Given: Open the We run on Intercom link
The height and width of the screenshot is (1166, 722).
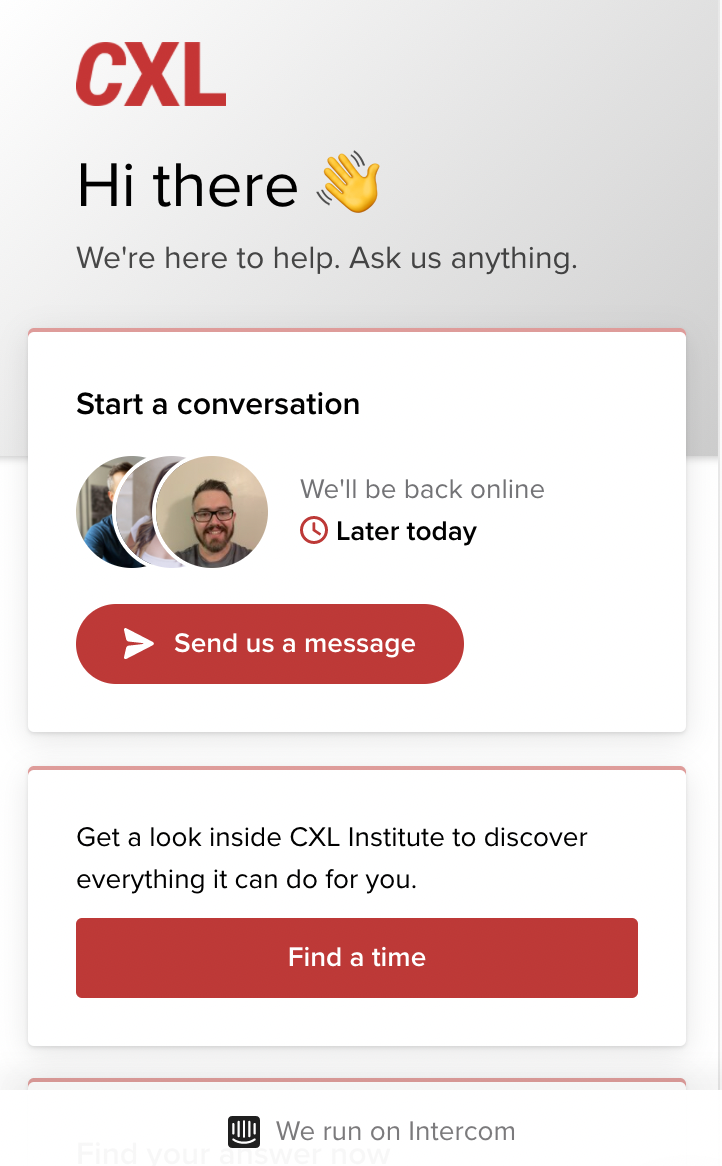Looking at the screenshot, I should pos(372,1131).
